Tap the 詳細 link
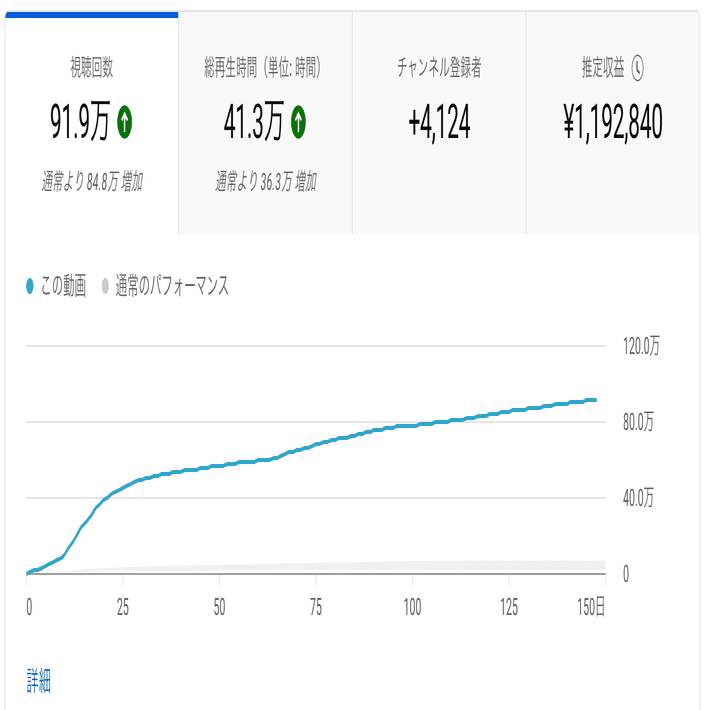The height and width of the screenshot is (710, 710). [x=38, y=683]
